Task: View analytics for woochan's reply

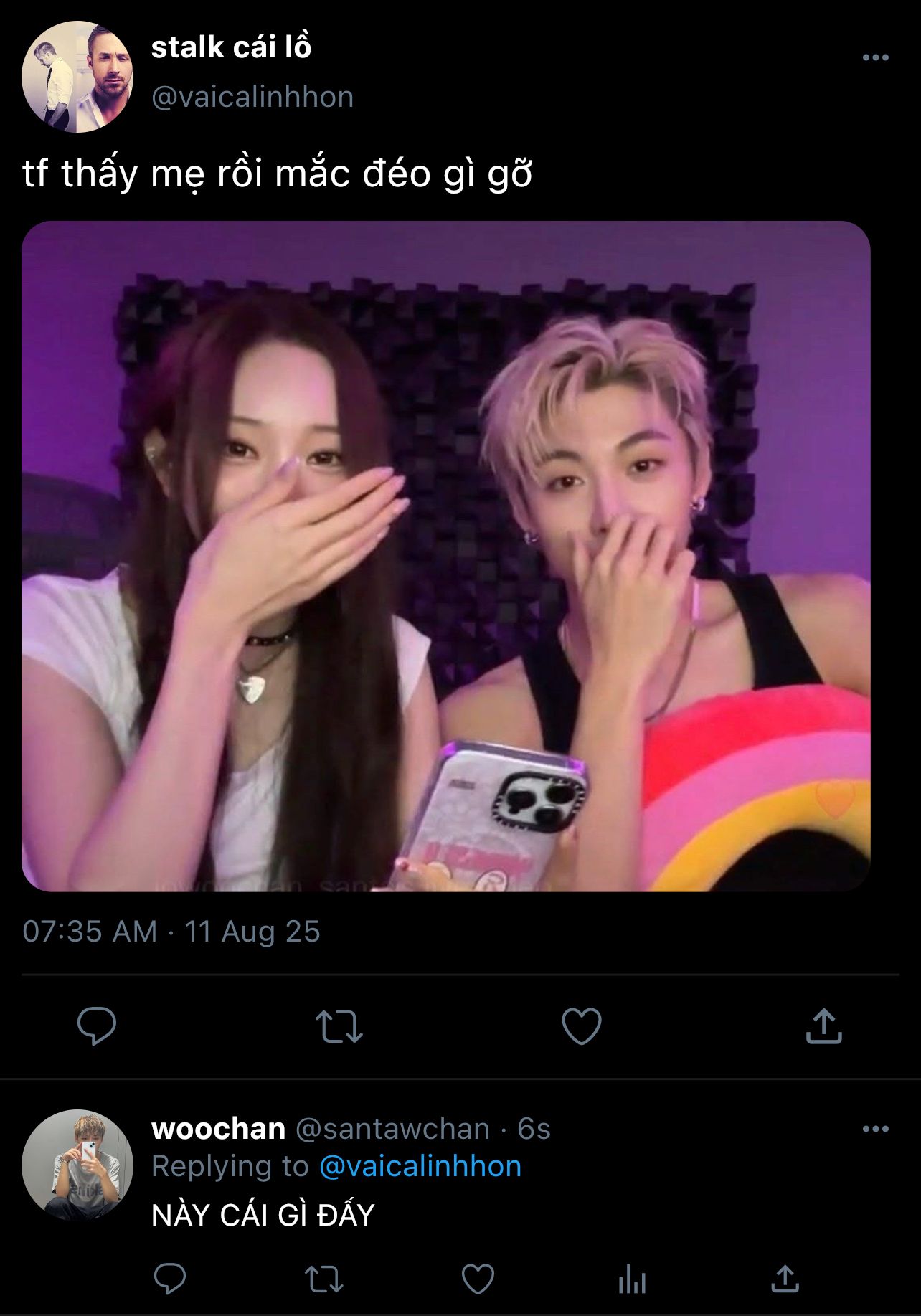Action: pyautogui.click(x=632, y=1280)
